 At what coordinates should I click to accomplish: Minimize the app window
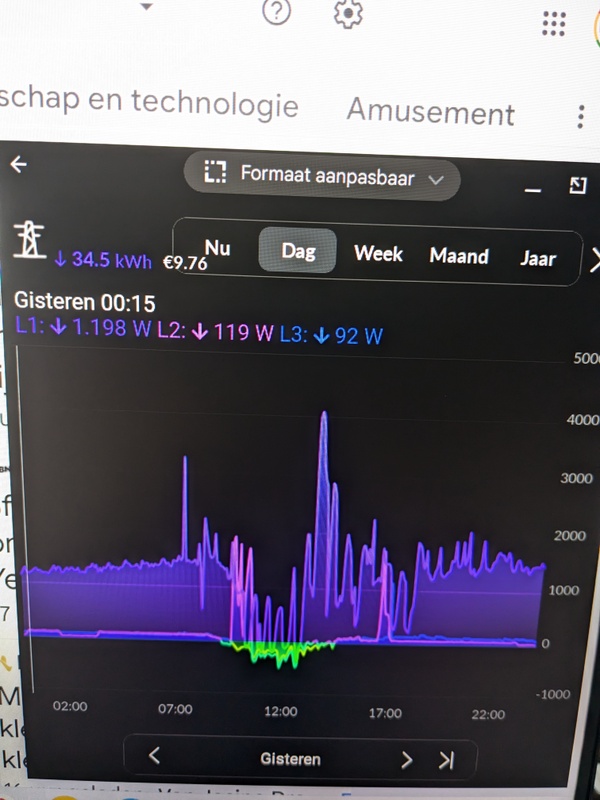(x=533, y=189)
